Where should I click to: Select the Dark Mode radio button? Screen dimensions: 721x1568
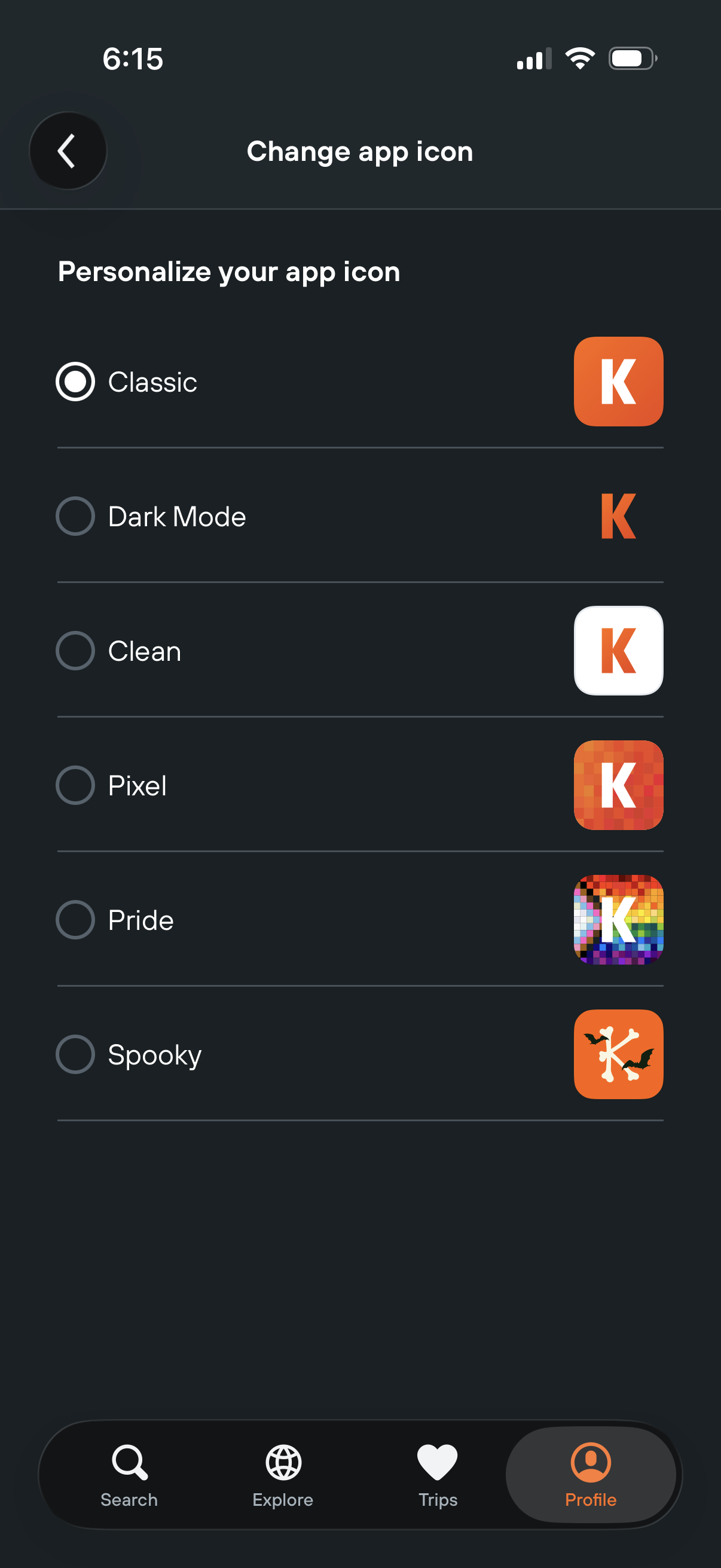pos(75,515)
